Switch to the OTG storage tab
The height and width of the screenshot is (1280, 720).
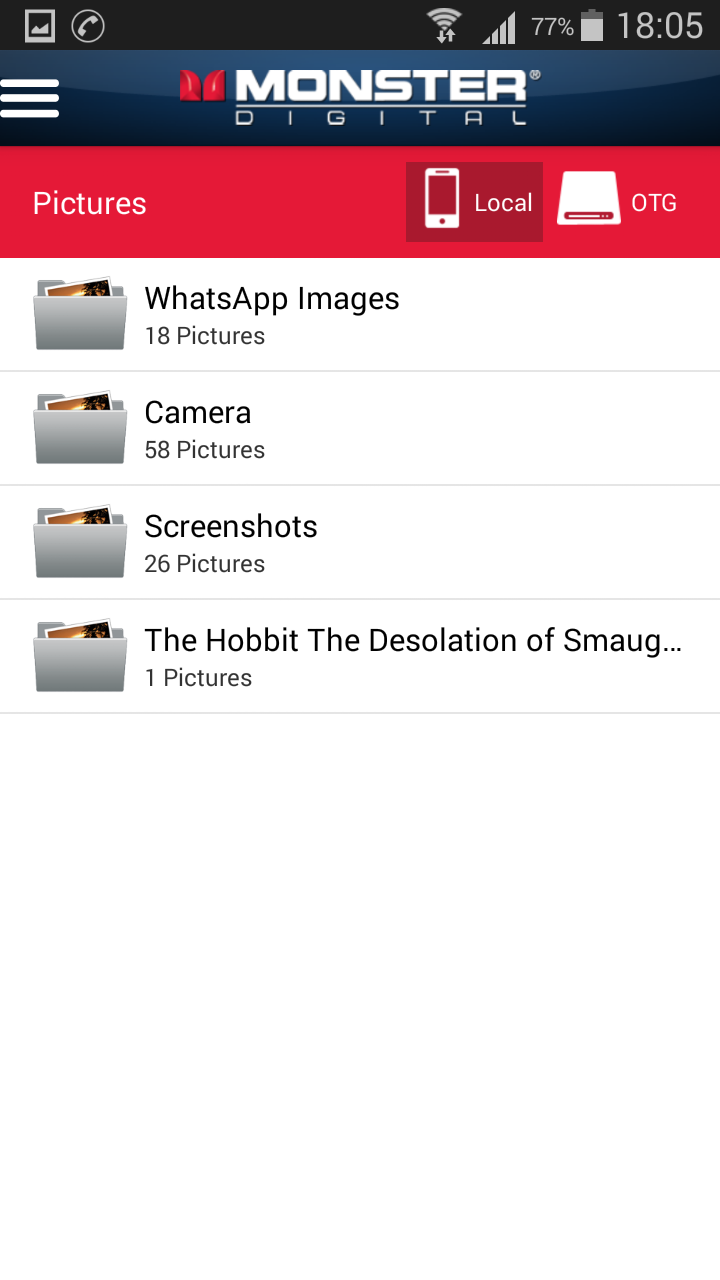point(618,202)
